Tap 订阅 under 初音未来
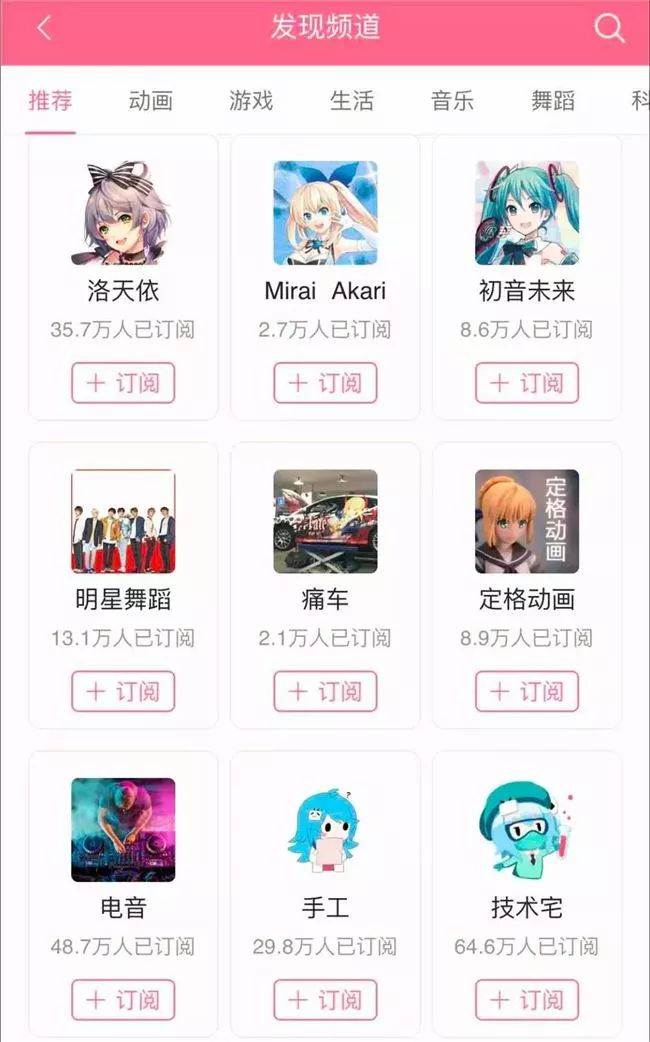650x1042 pixels. pos(527,383)
